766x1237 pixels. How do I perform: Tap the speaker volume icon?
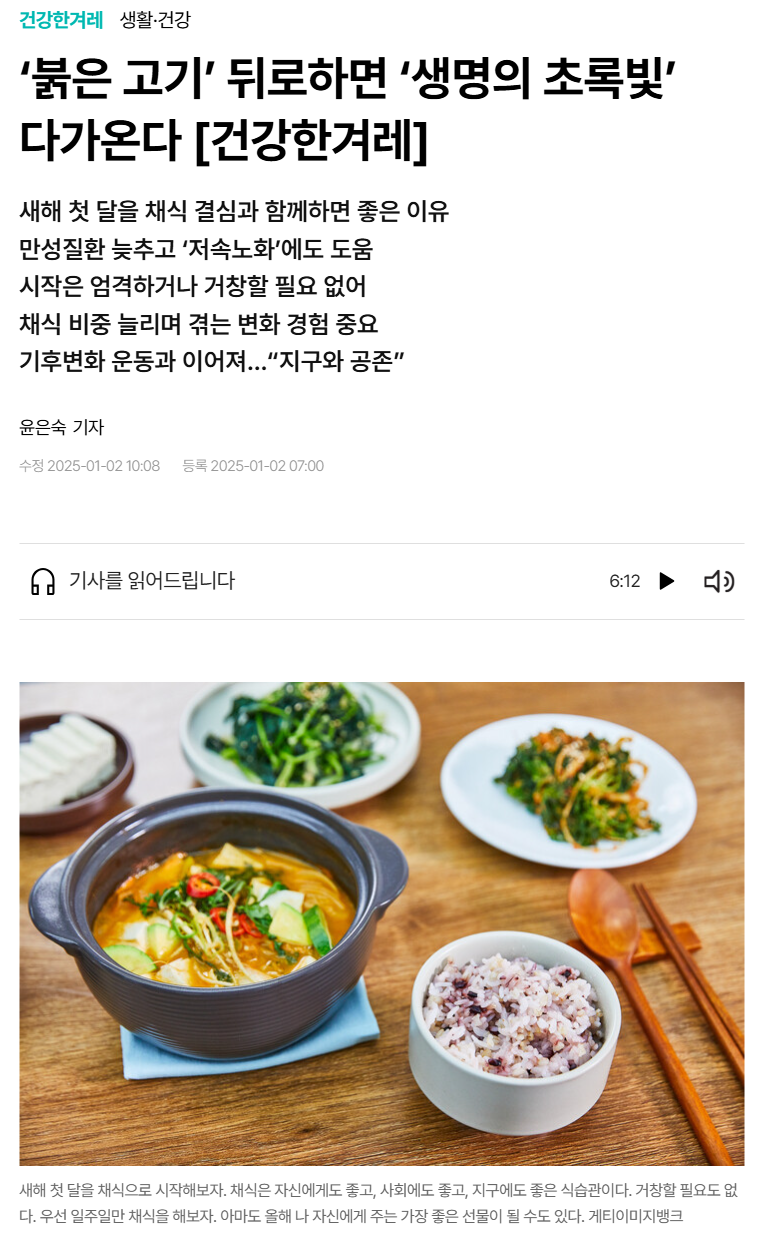[719, 581]
